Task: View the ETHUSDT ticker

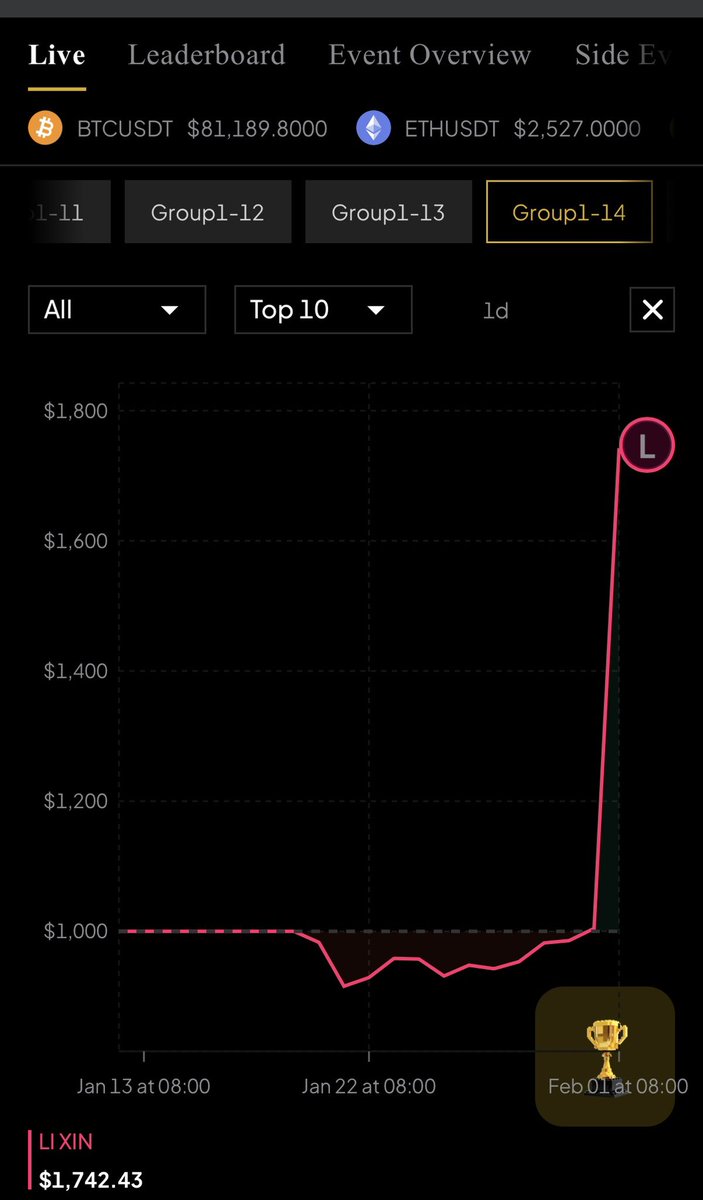Action: (499, 129)
